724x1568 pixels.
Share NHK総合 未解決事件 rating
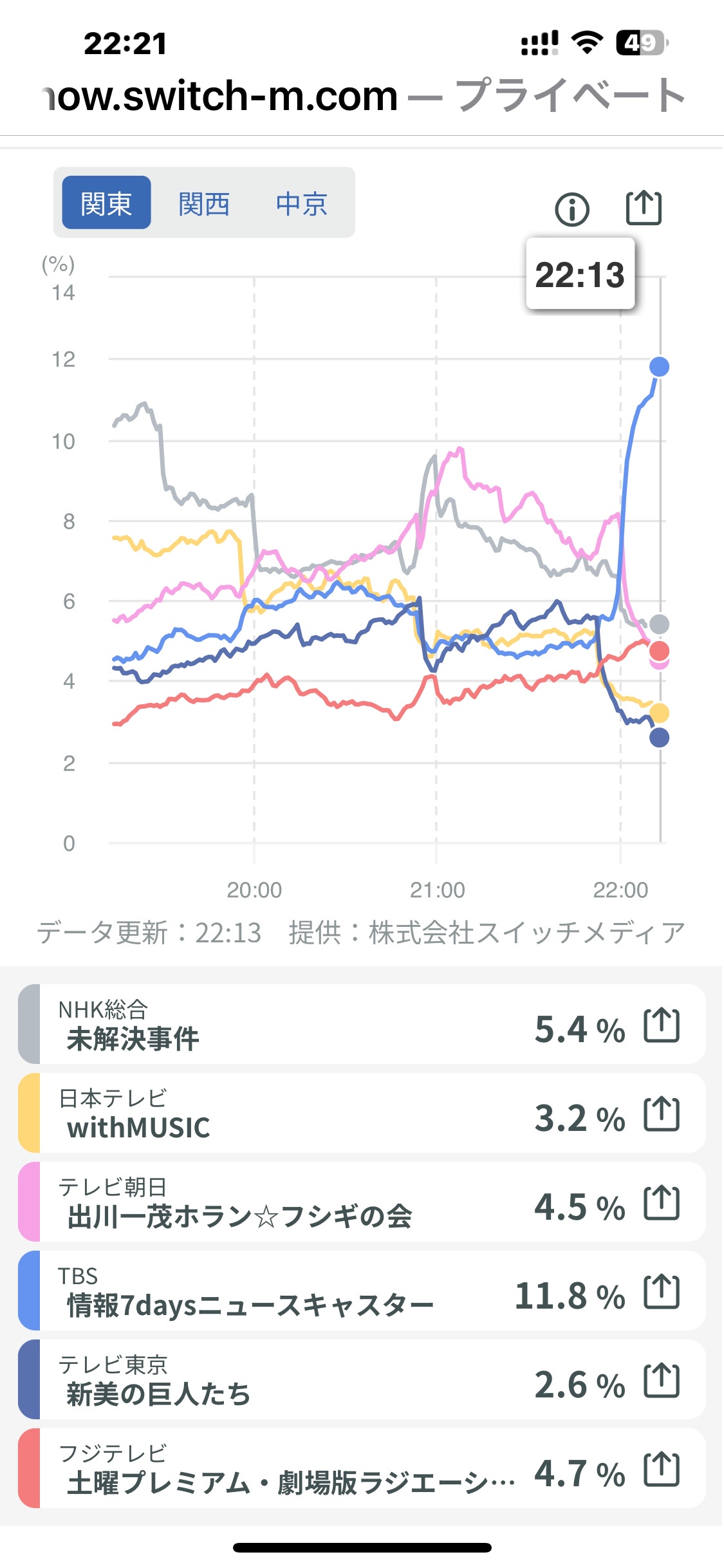point(662,1025)
